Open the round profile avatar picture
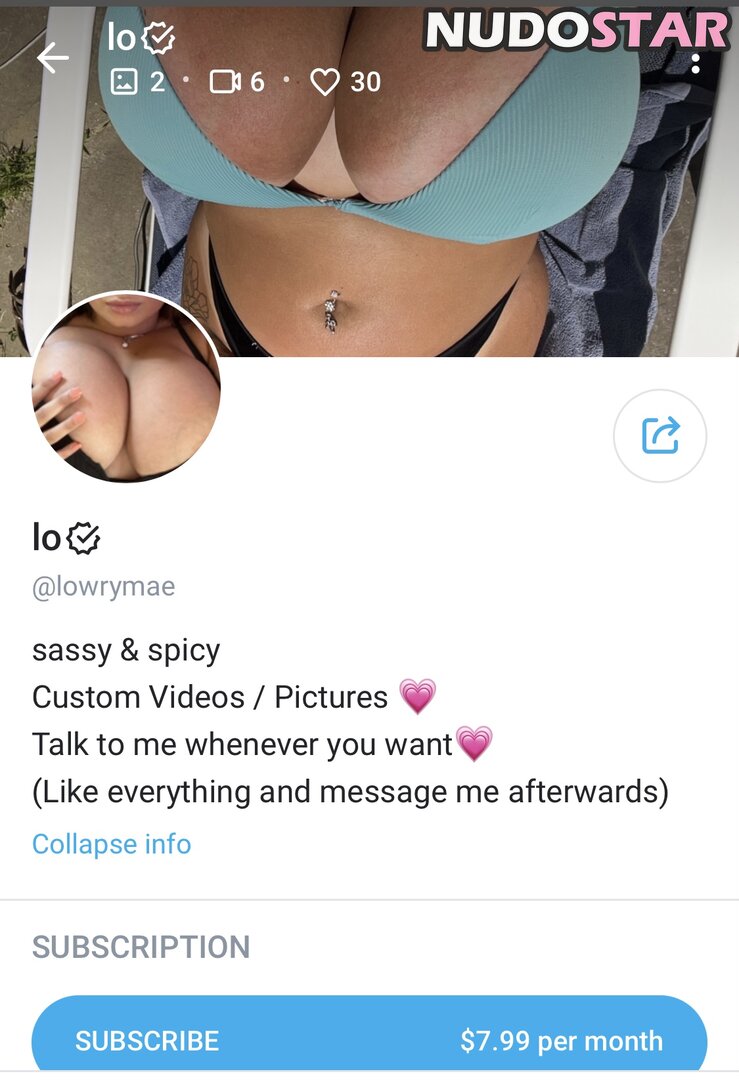739x1080 pixels. (127, 387)
